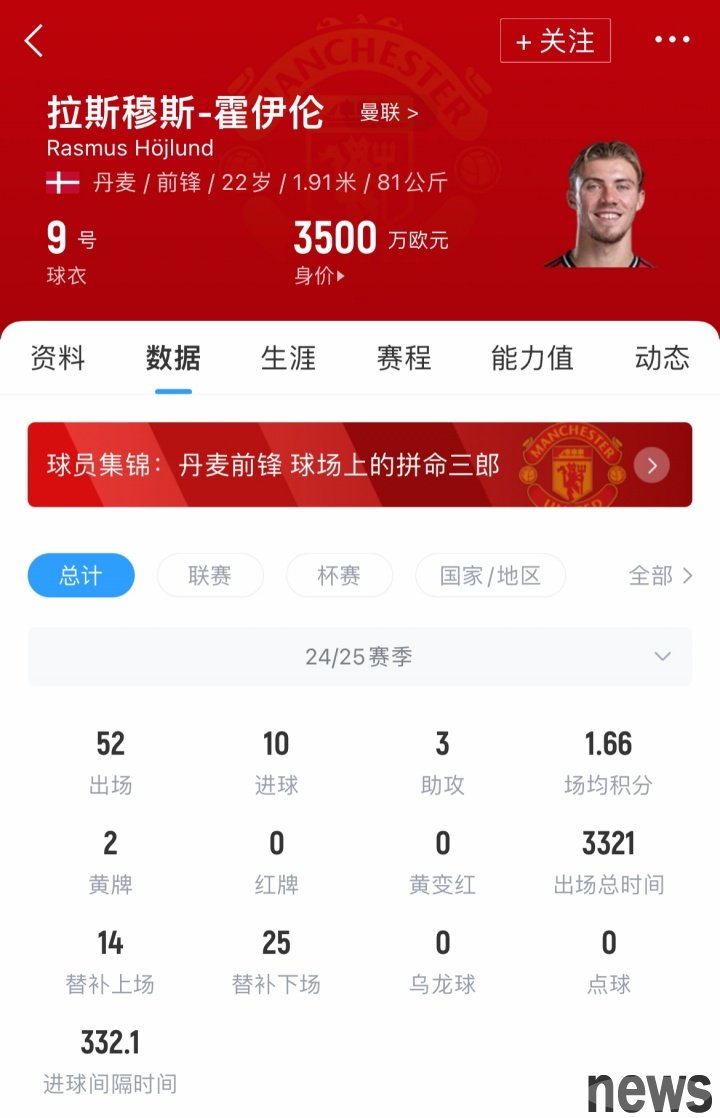Select the 杯赛 filter chip
Image resolution: width=720 pixels, height=1118 pixels.
point(339,576)
